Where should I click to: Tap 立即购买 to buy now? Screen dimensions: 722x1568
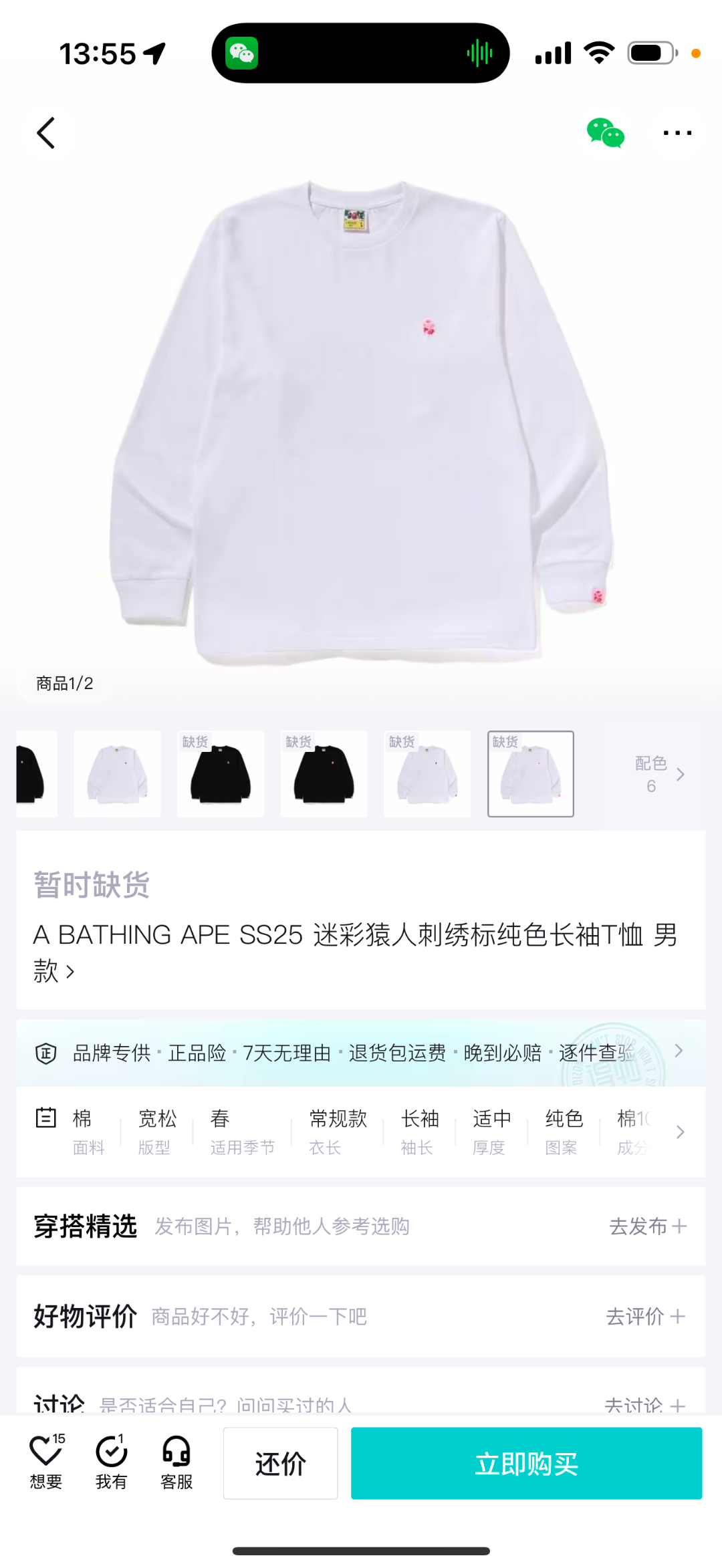pyautogui.click(x=526, y=1463)
